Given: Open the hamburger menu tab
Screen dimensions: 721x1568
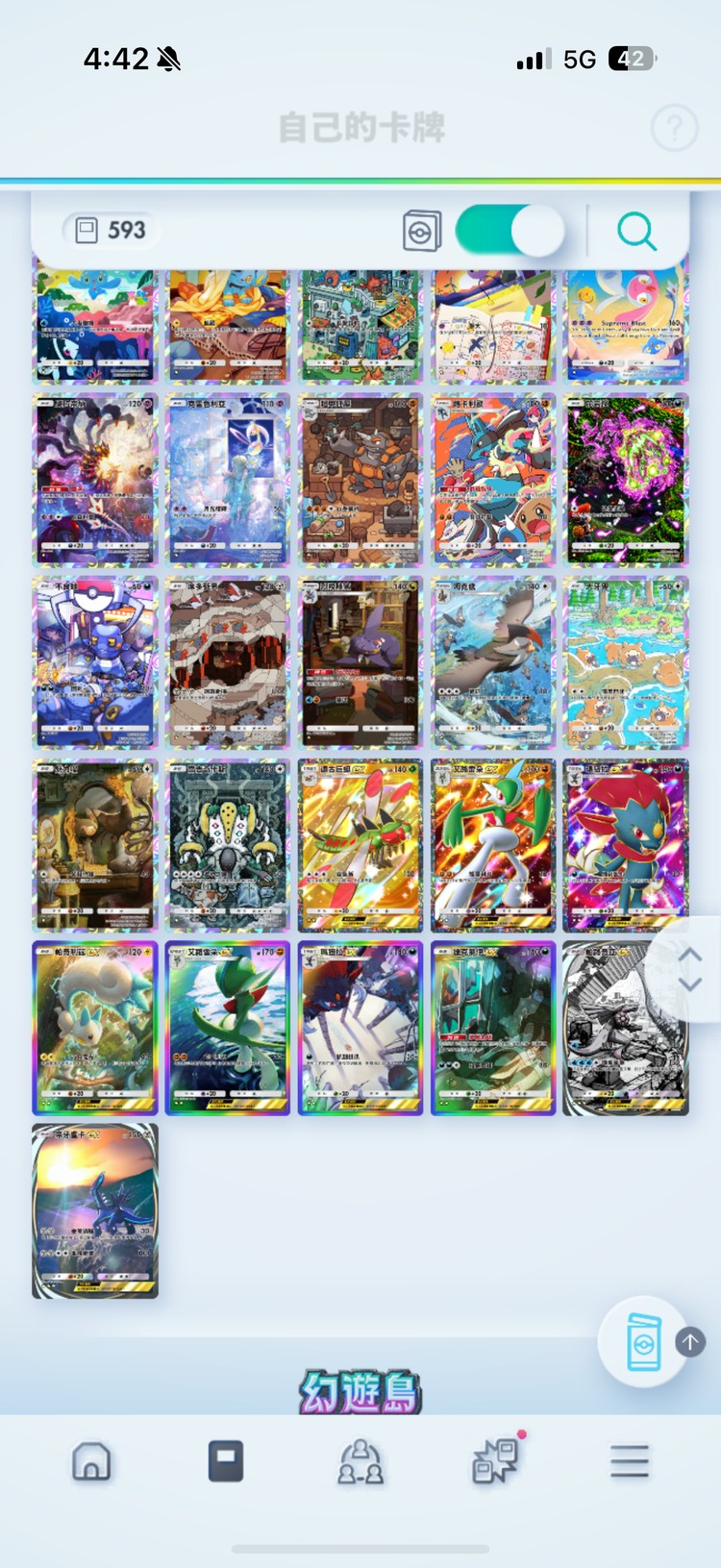Looking at the screenshot, I should pos(629,1461).
